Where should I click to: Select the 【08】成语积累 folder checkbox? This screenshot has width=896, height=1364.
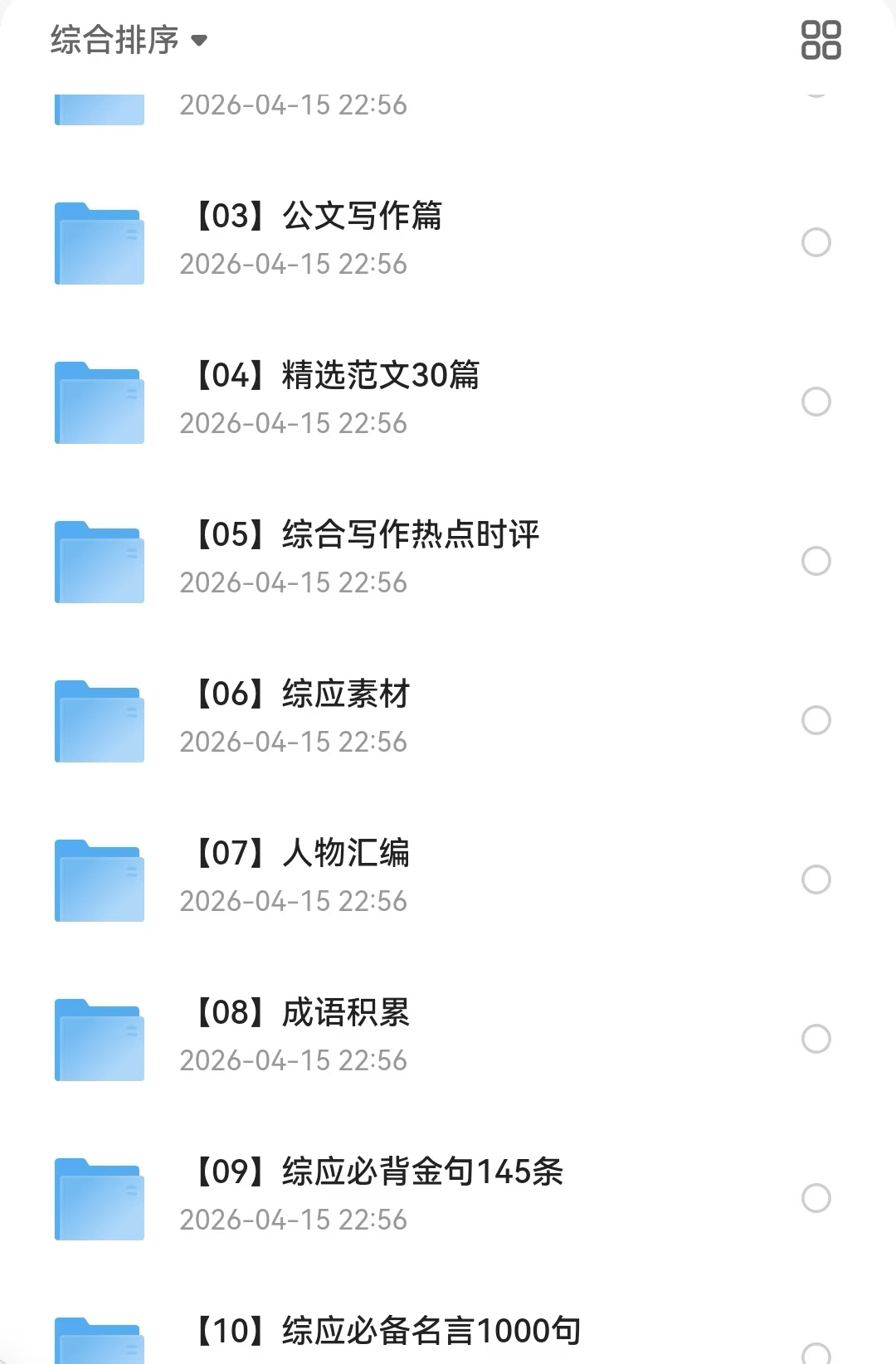pyautogui.click(x=816, y=1039)
